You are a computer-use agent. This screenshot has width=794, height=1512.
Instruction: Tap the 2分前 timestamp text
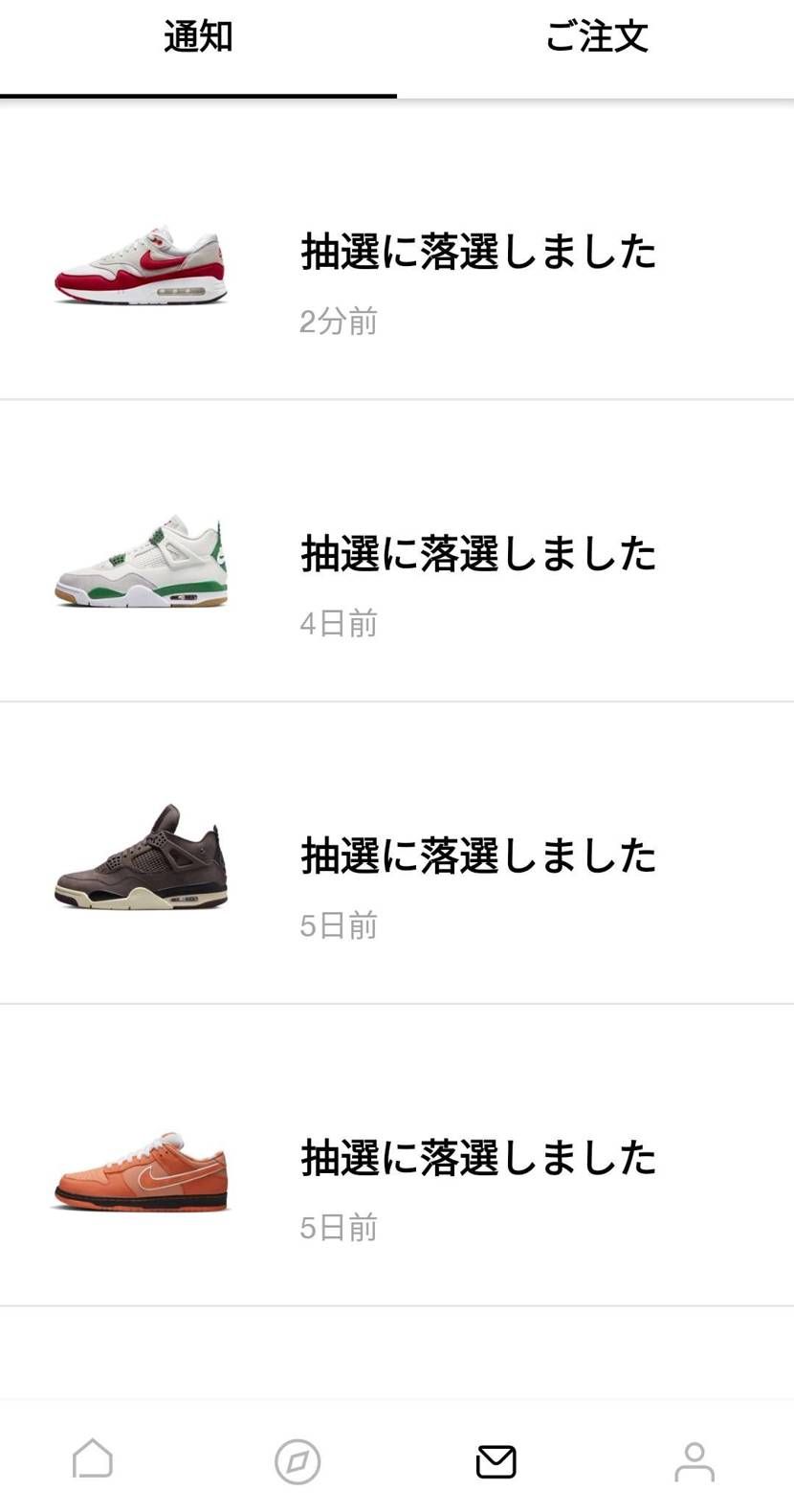[x=337, y=322]
